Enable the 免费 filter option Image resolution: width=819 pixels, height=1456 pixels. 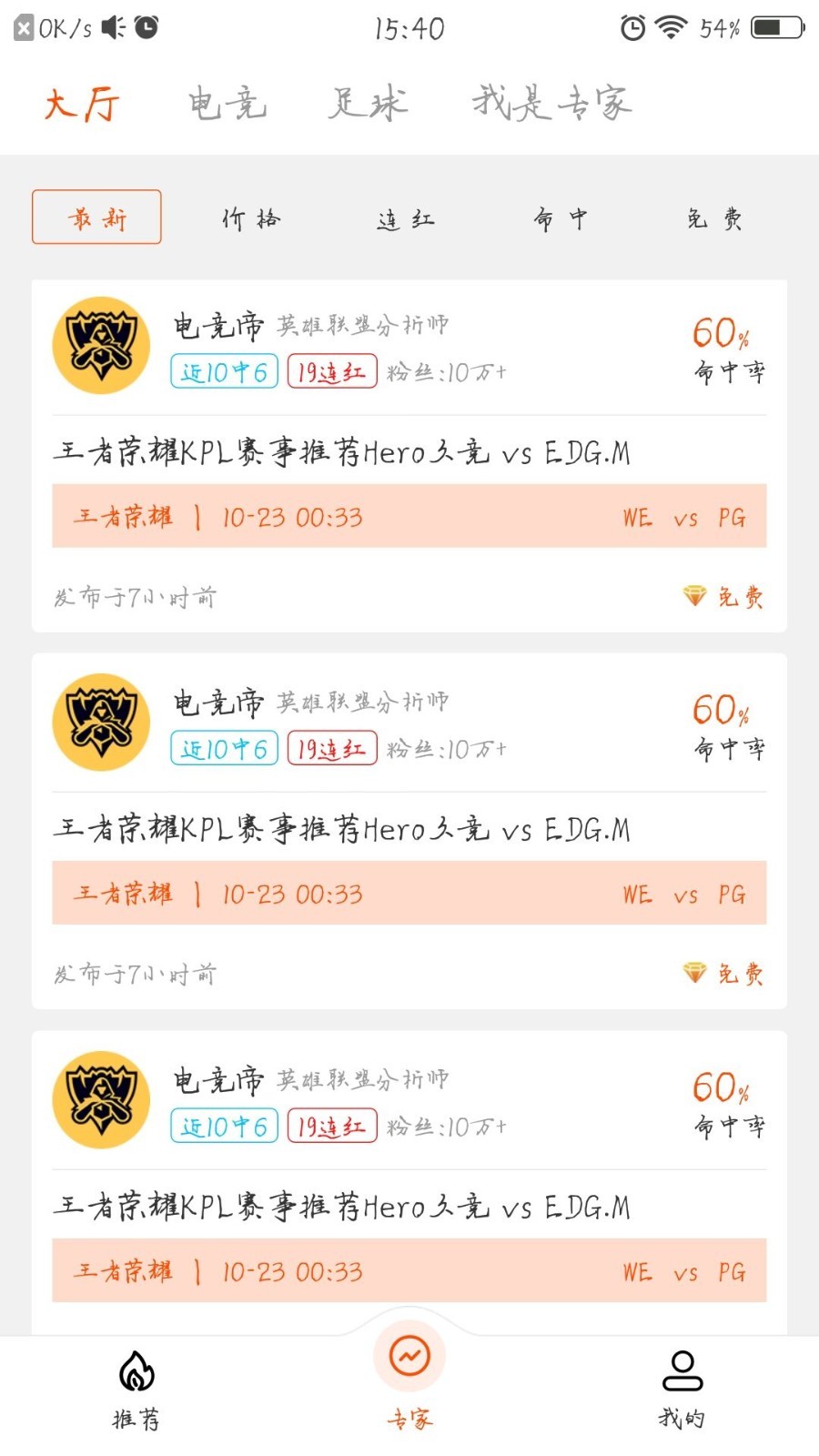(x=713, y=217)
